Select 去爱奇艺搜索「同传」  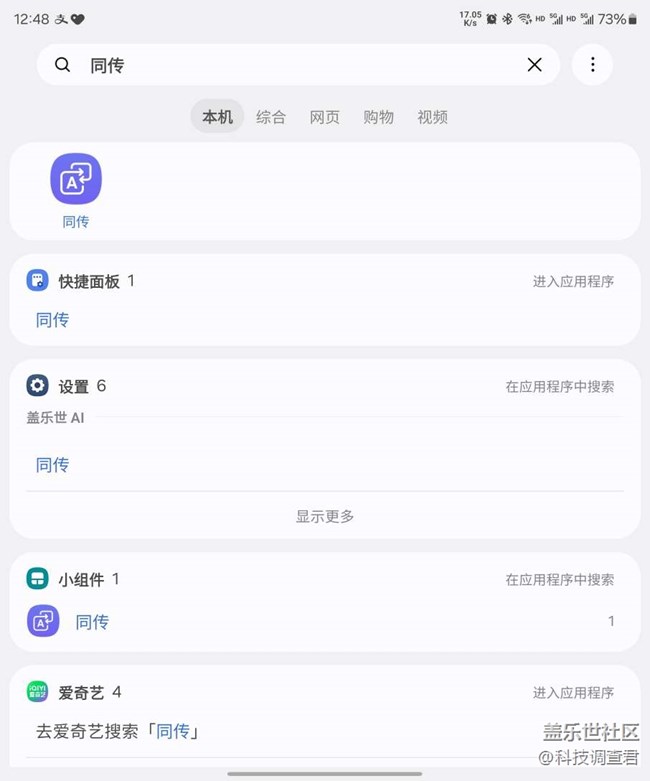(118, 732)
